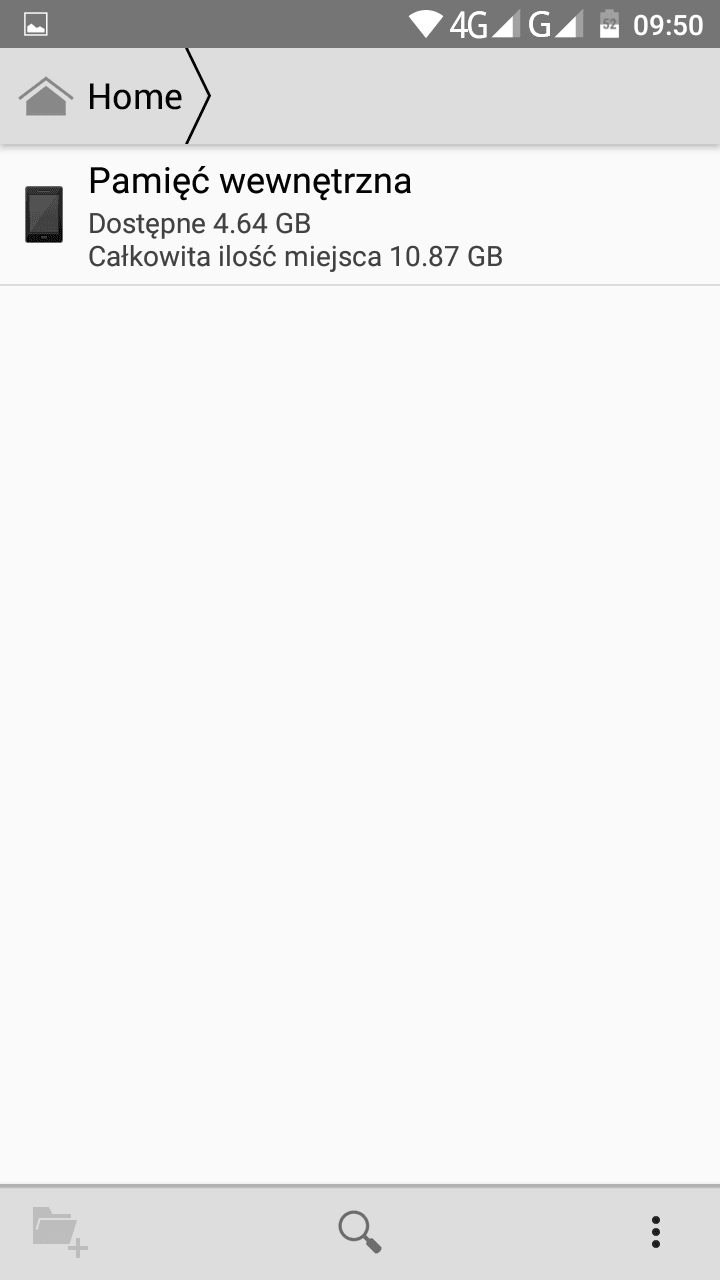720x1280 pixels.
Task: Open the overflow menu
Action: [655, 1232]
